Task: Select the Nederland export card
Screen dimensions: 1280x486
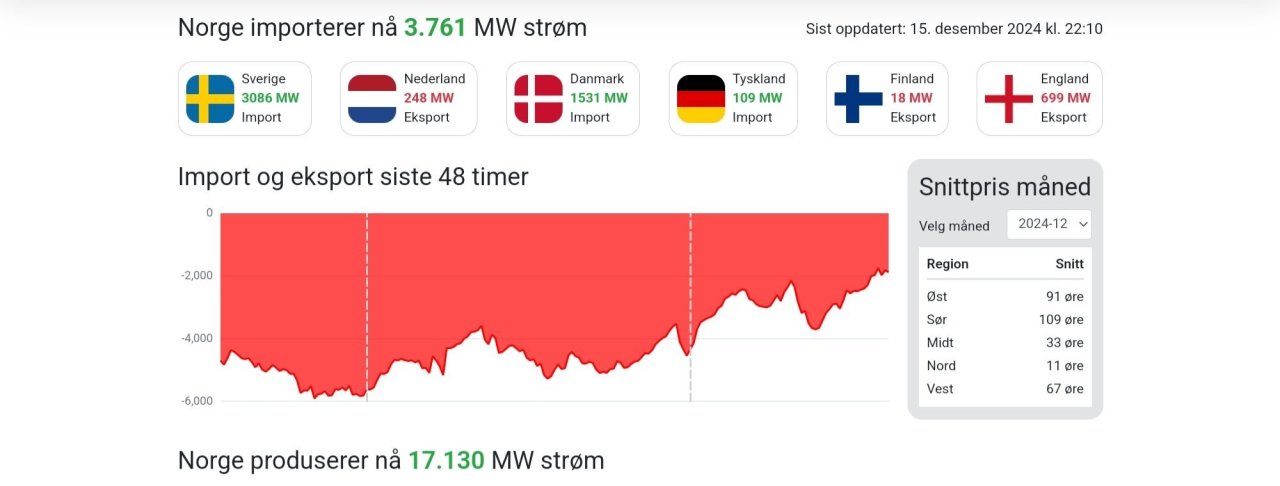Action: point(408,98)
